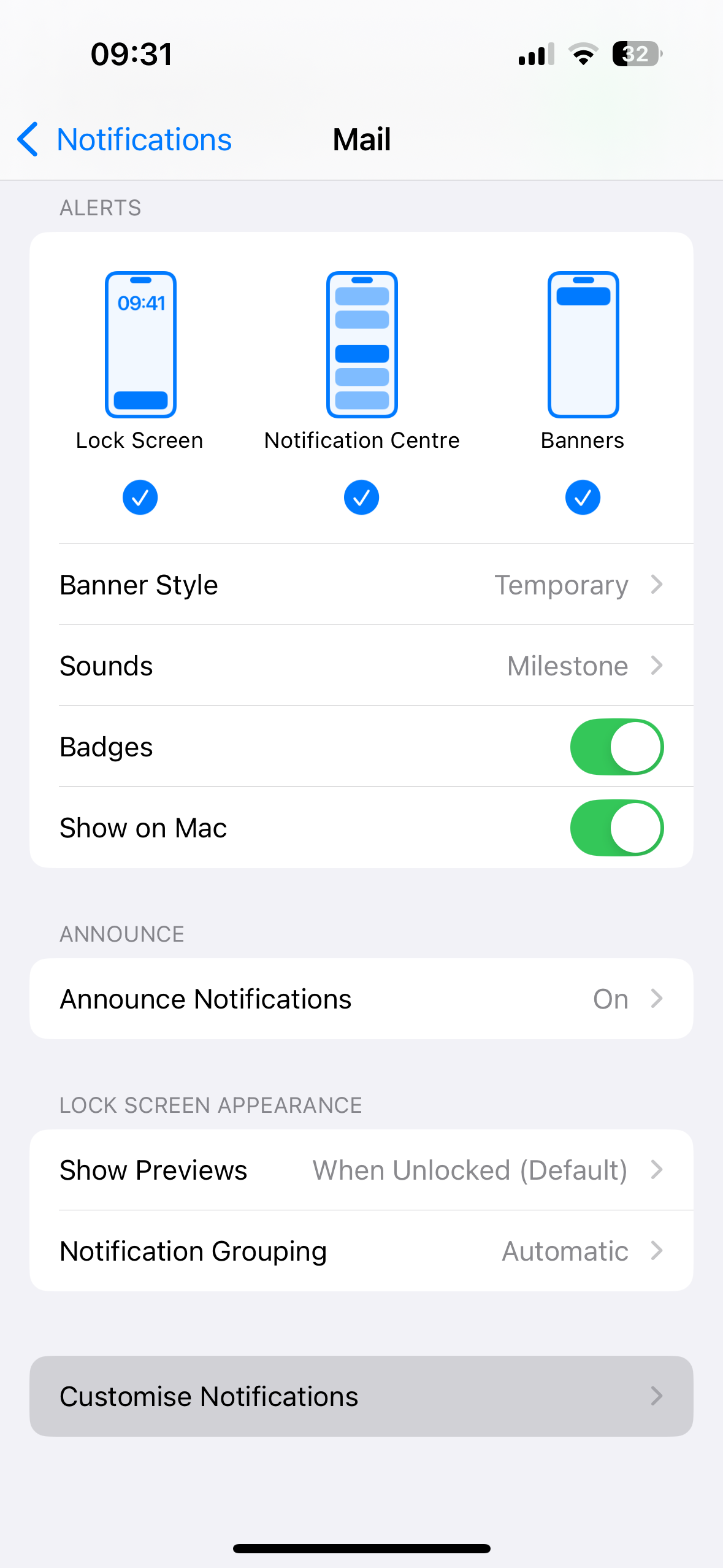Turn off the Badges switch
723x1568 pixels.
616,747
